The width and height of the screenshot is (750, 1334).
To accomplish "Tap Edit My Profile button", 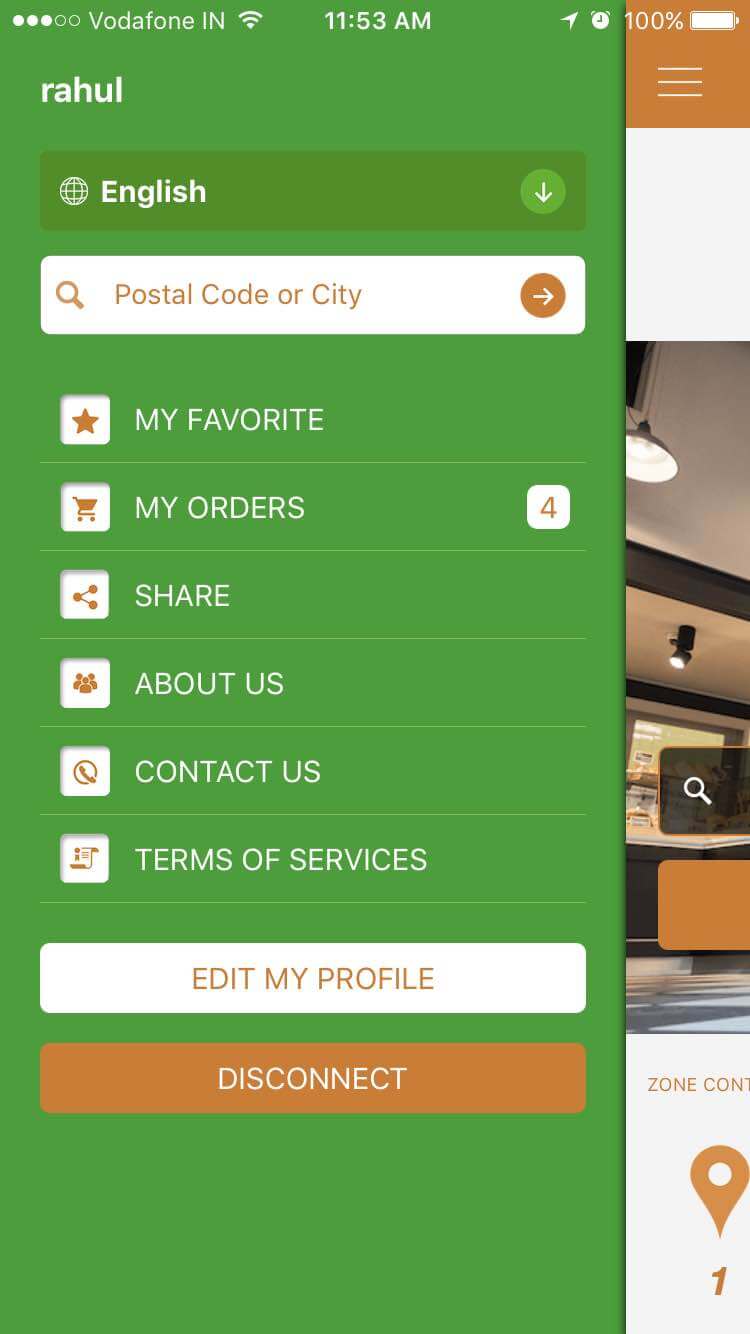I will pyautogui.click(x=312, y=978).
